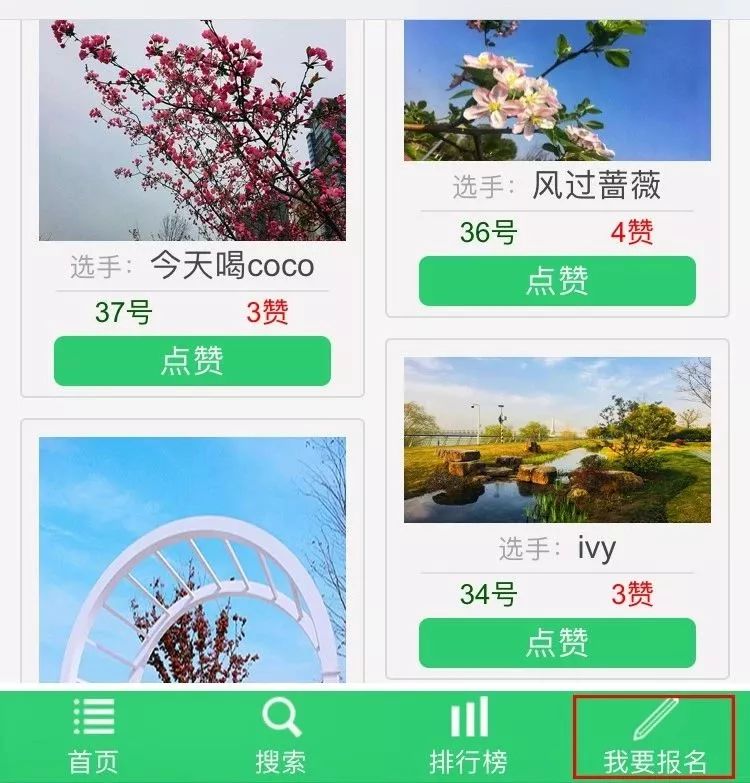
Task: Like contestant 风过蔷薇's entry
Action: click(x=557, y=281)
